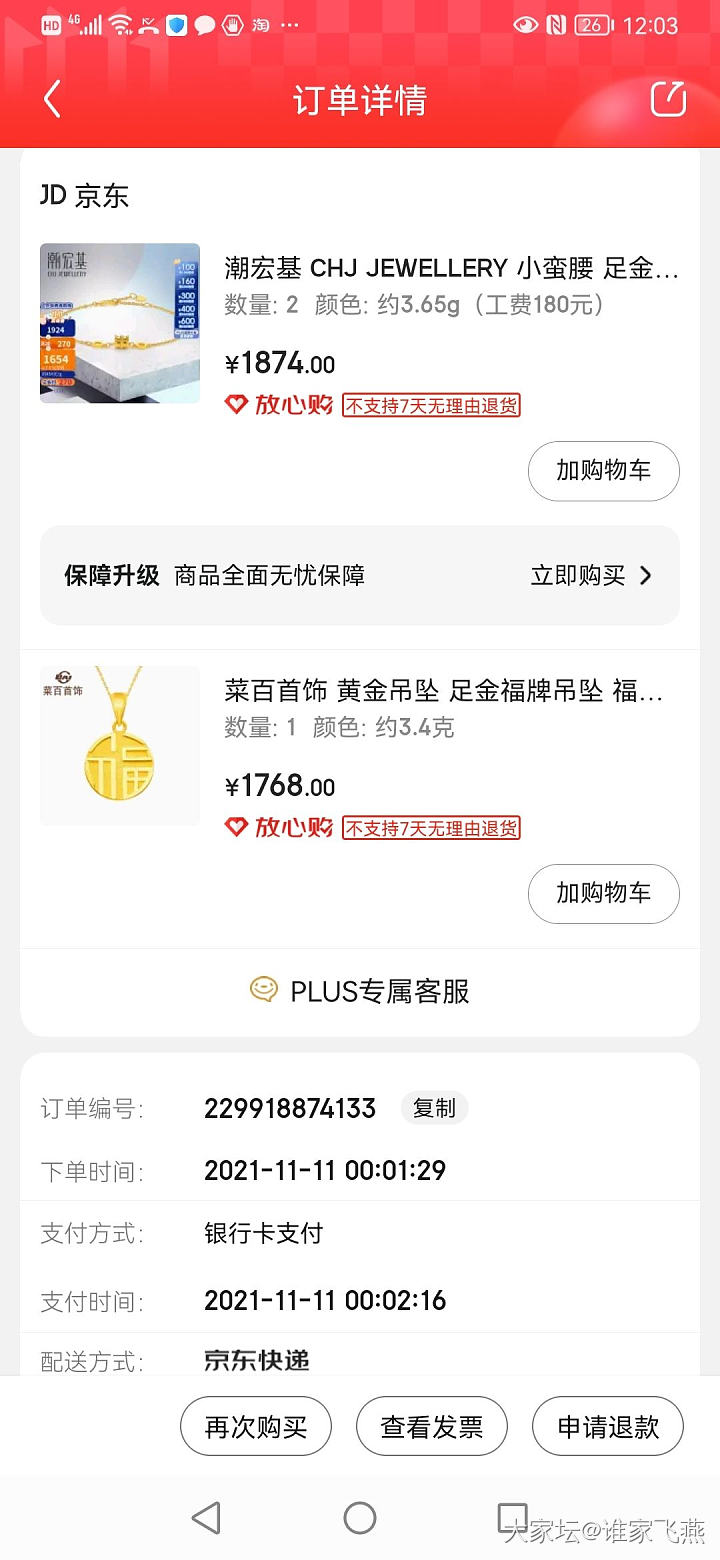Tap 立即购买 for 保障升级
The height and width of the screenshot is (1560, 720).
[x=590, y=575]
